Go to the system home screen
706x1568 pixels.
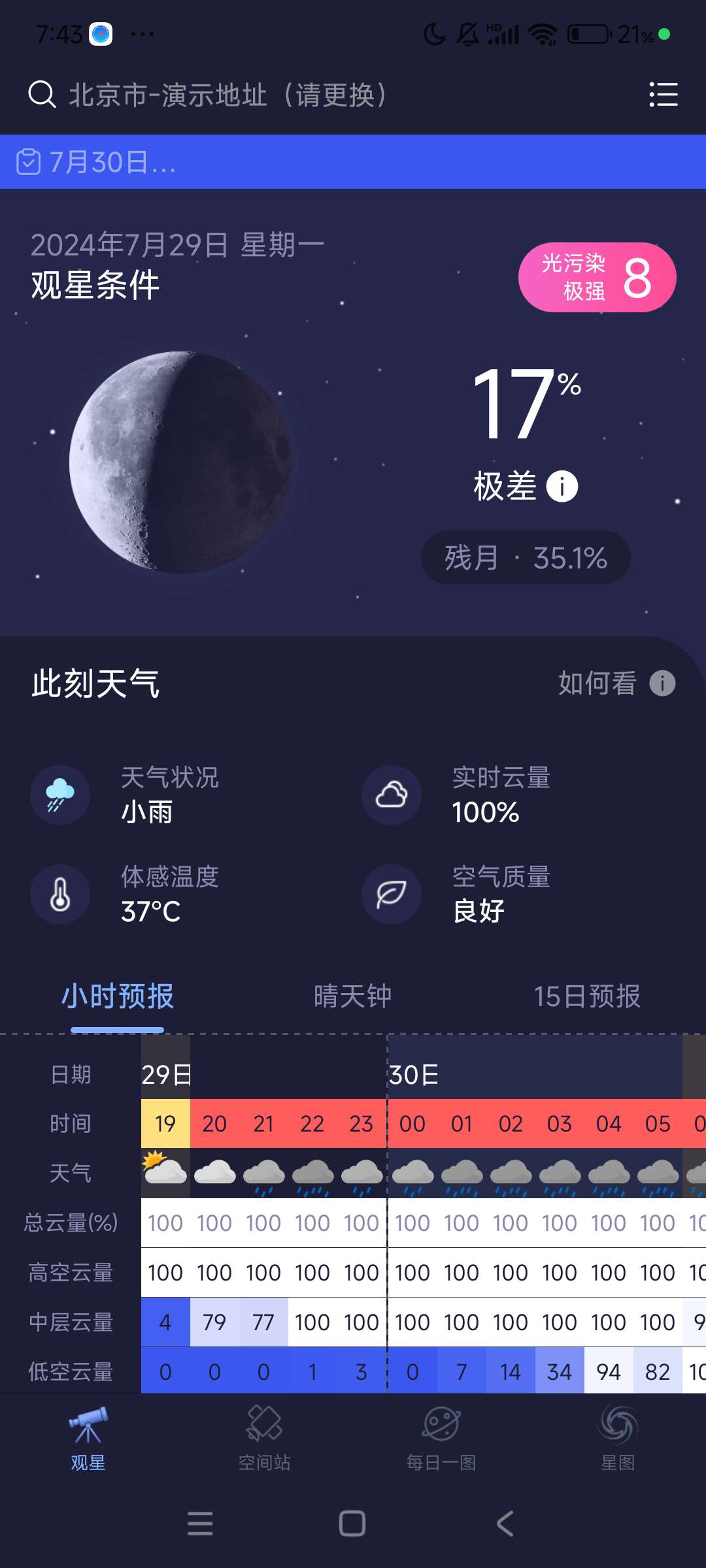[352, 1524]
